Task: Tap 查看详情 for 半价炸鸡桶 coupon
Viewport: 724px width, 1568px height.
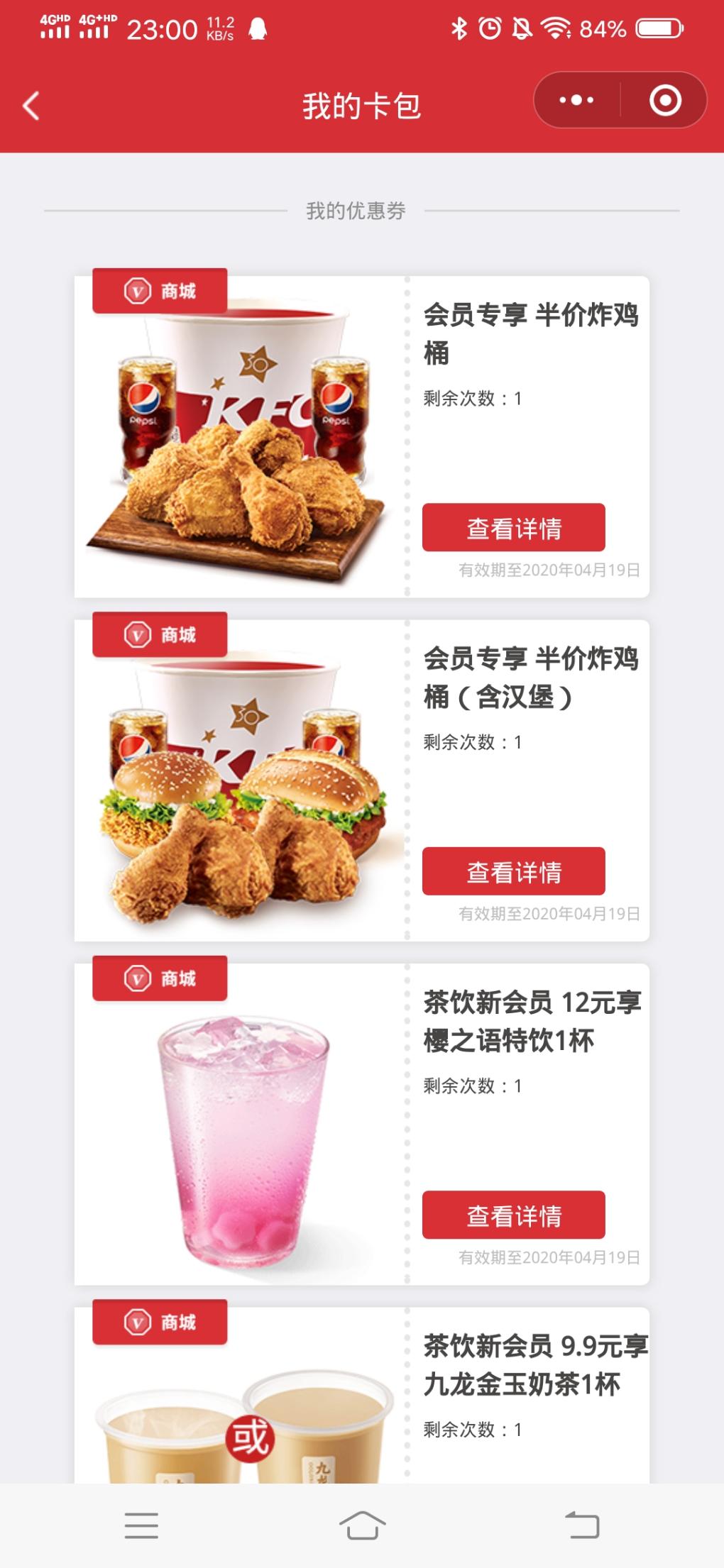Action: click(513, 528)
